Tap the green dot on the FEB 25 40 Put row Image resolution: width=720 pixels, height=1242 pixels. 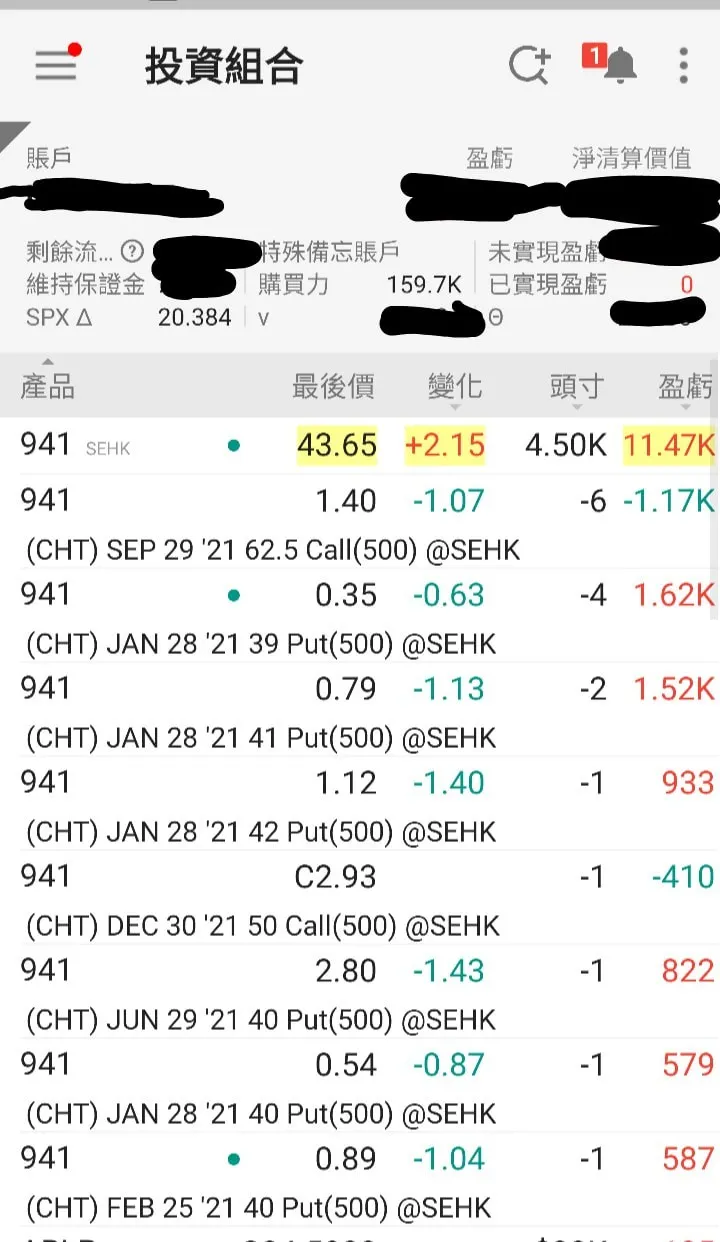click(x=232, y=1158)
